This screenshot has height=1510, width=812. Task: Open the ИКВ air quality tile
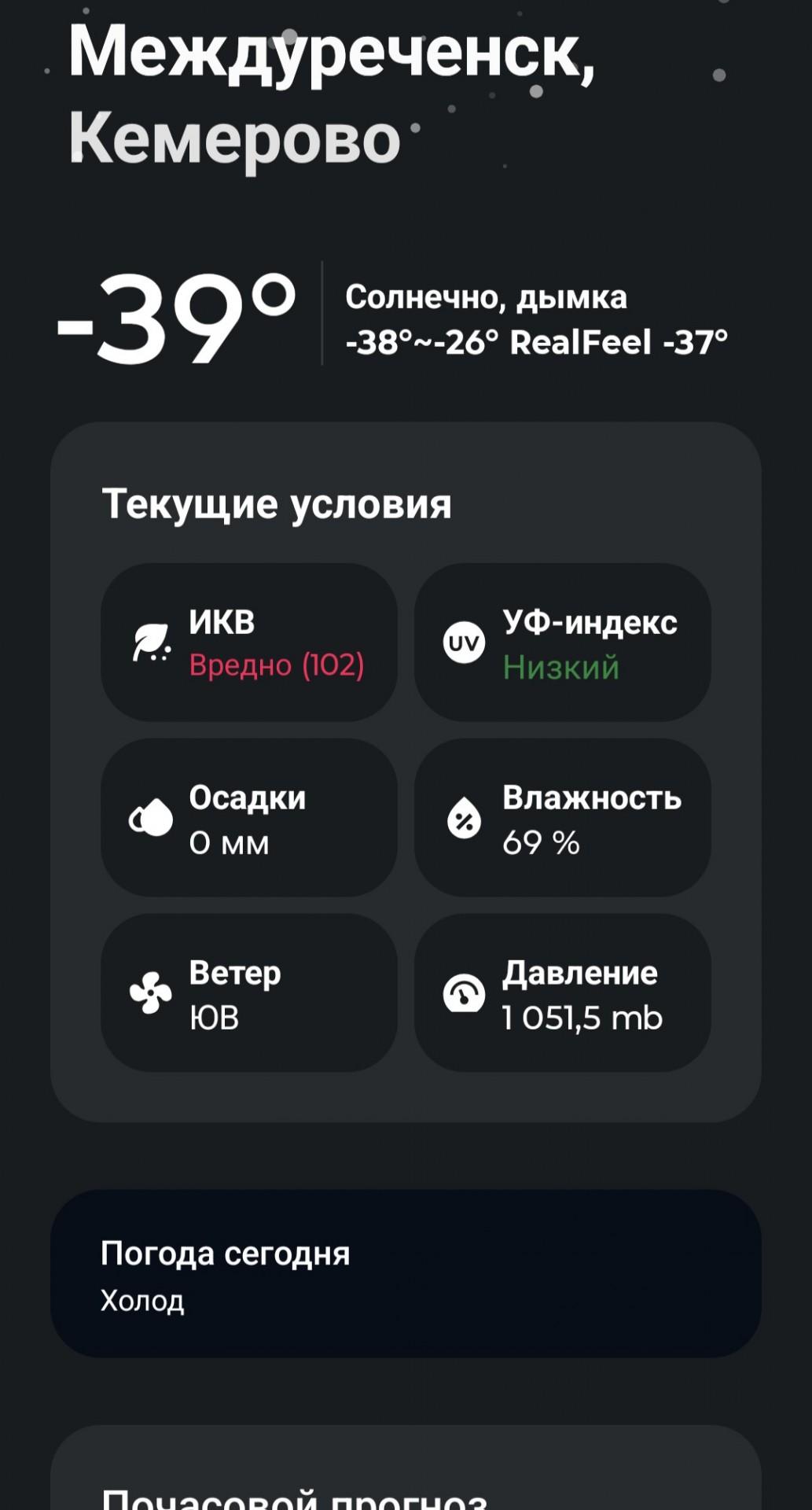click(248, 643)
